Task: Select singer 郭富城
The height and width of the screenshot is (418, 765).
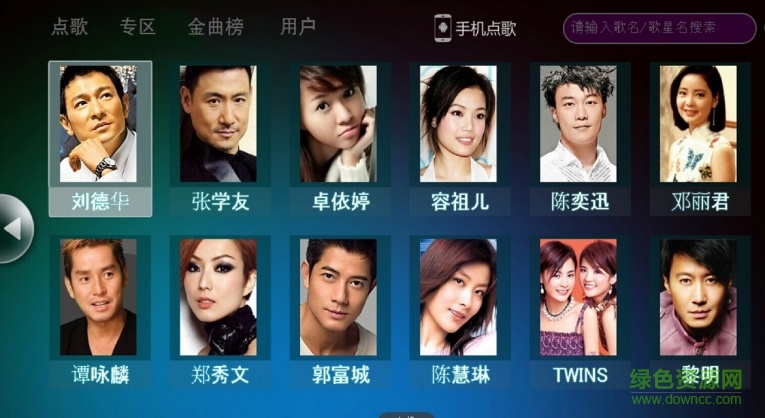Action: [339, 308]
